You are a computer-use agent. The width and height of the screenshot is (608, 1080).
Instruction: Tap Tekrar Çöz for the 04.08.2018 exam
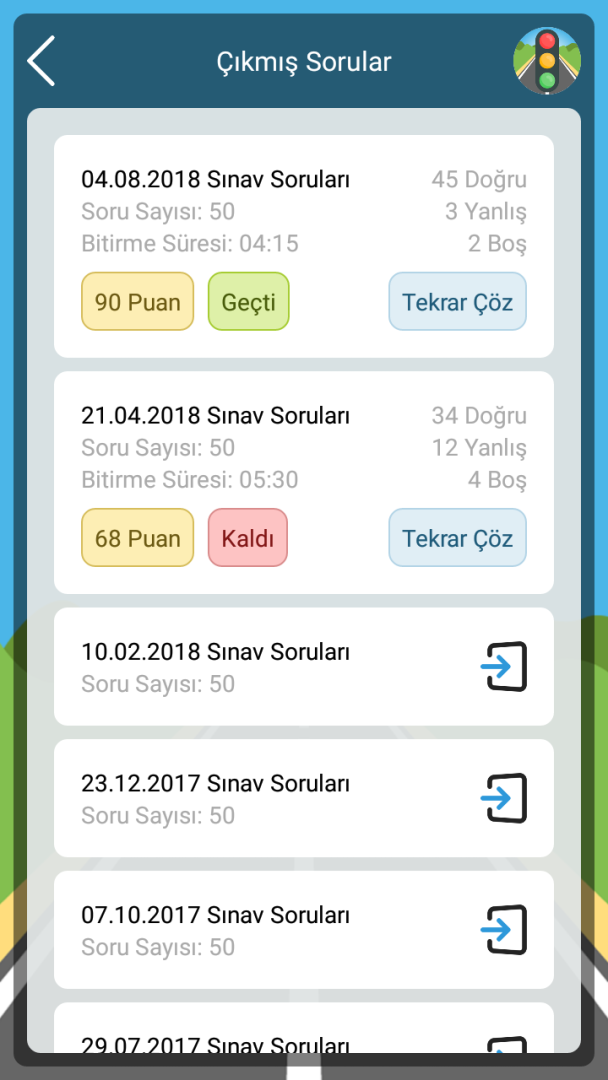tap(457, 302)
